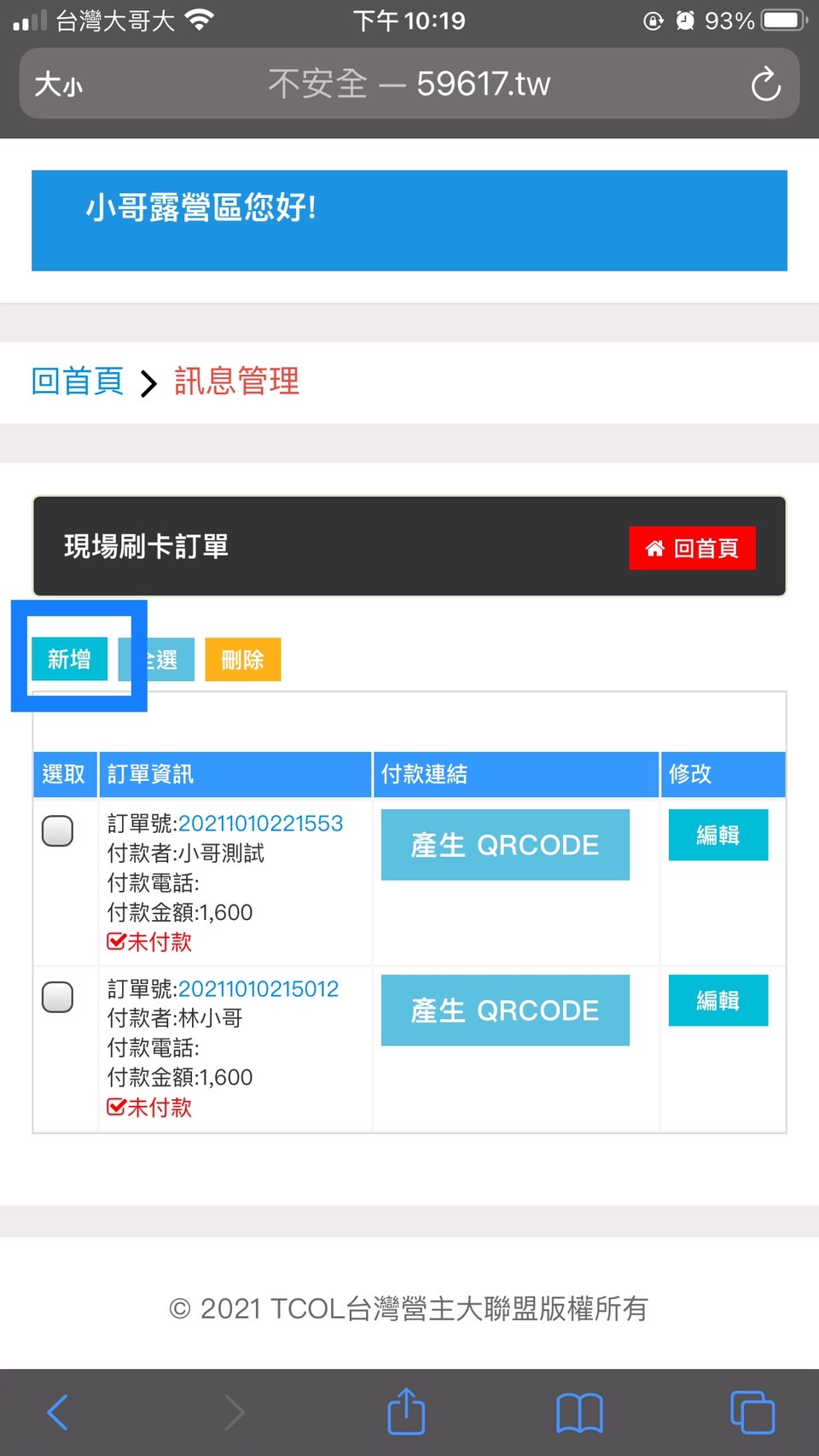819x1456 pixels.
Task: Open the 回首頁 breadcrumb link
Action: coord(78,381)
